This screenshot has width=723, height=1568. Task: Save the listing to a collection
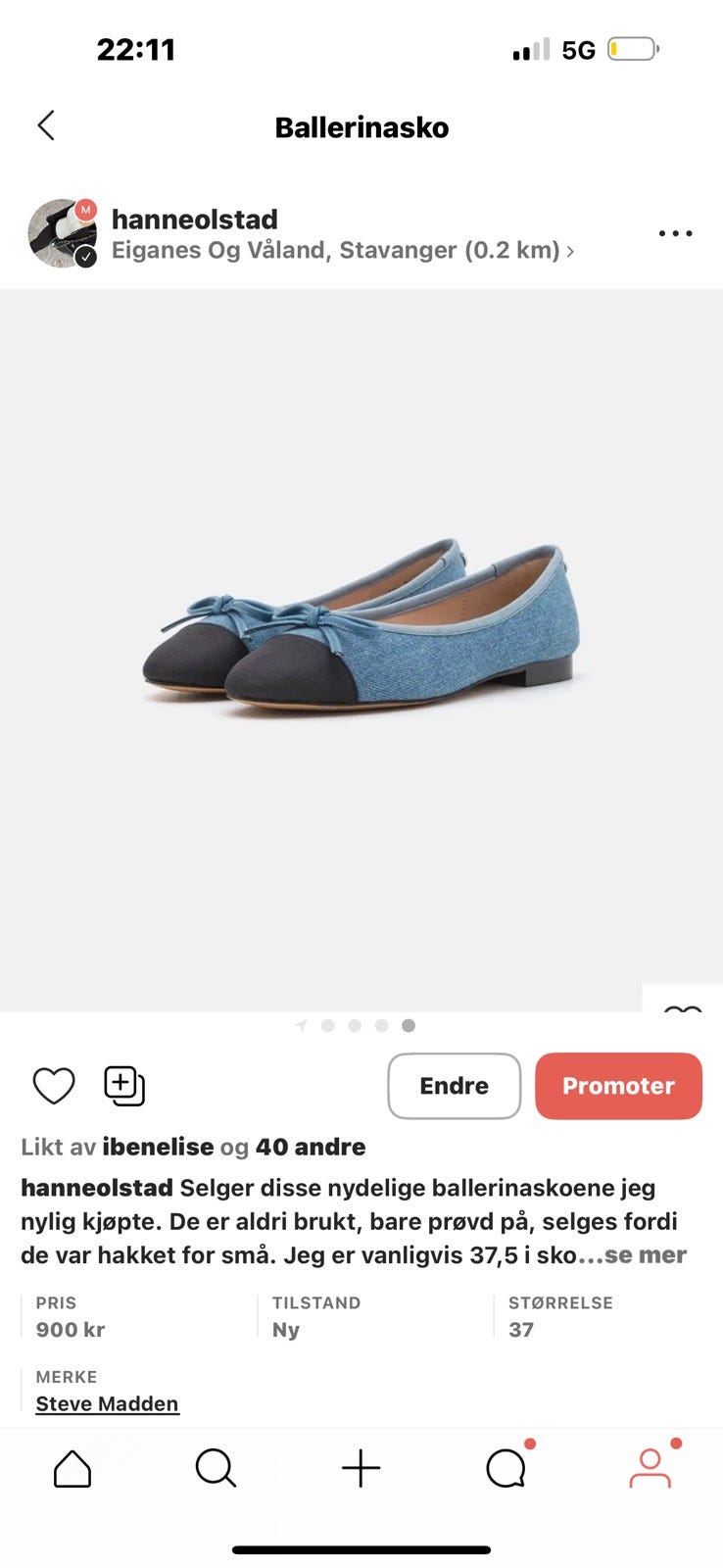click(123, 1086)
